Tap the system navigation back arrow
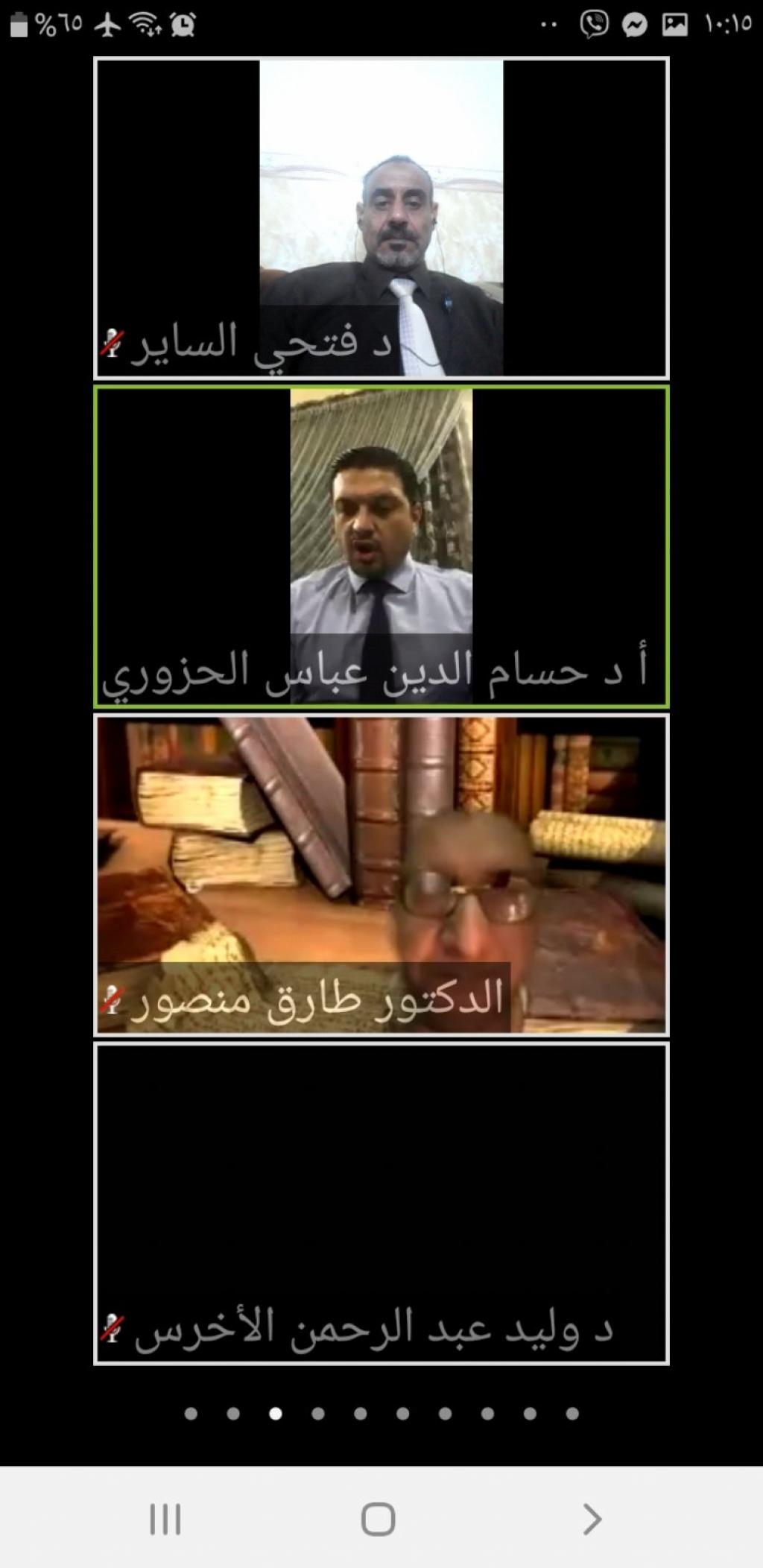The image size is (763, 1568). [x=592, y=1519]
